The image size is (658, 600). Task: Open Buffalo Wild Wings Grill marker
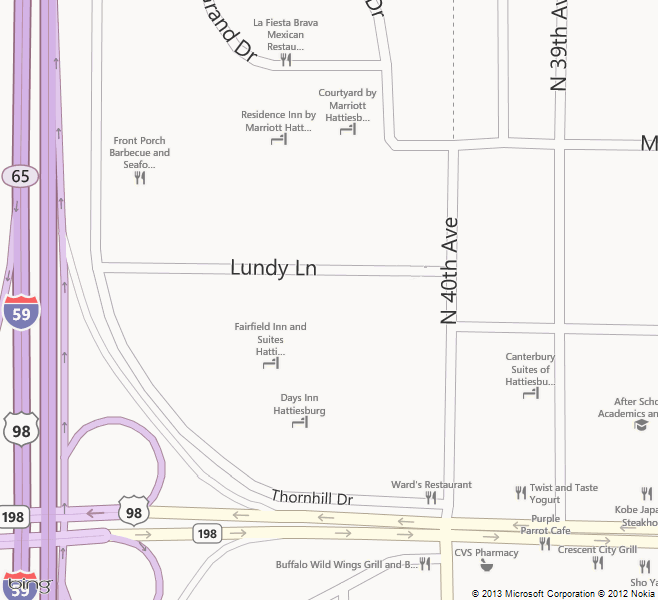click(x=425, y=564)
